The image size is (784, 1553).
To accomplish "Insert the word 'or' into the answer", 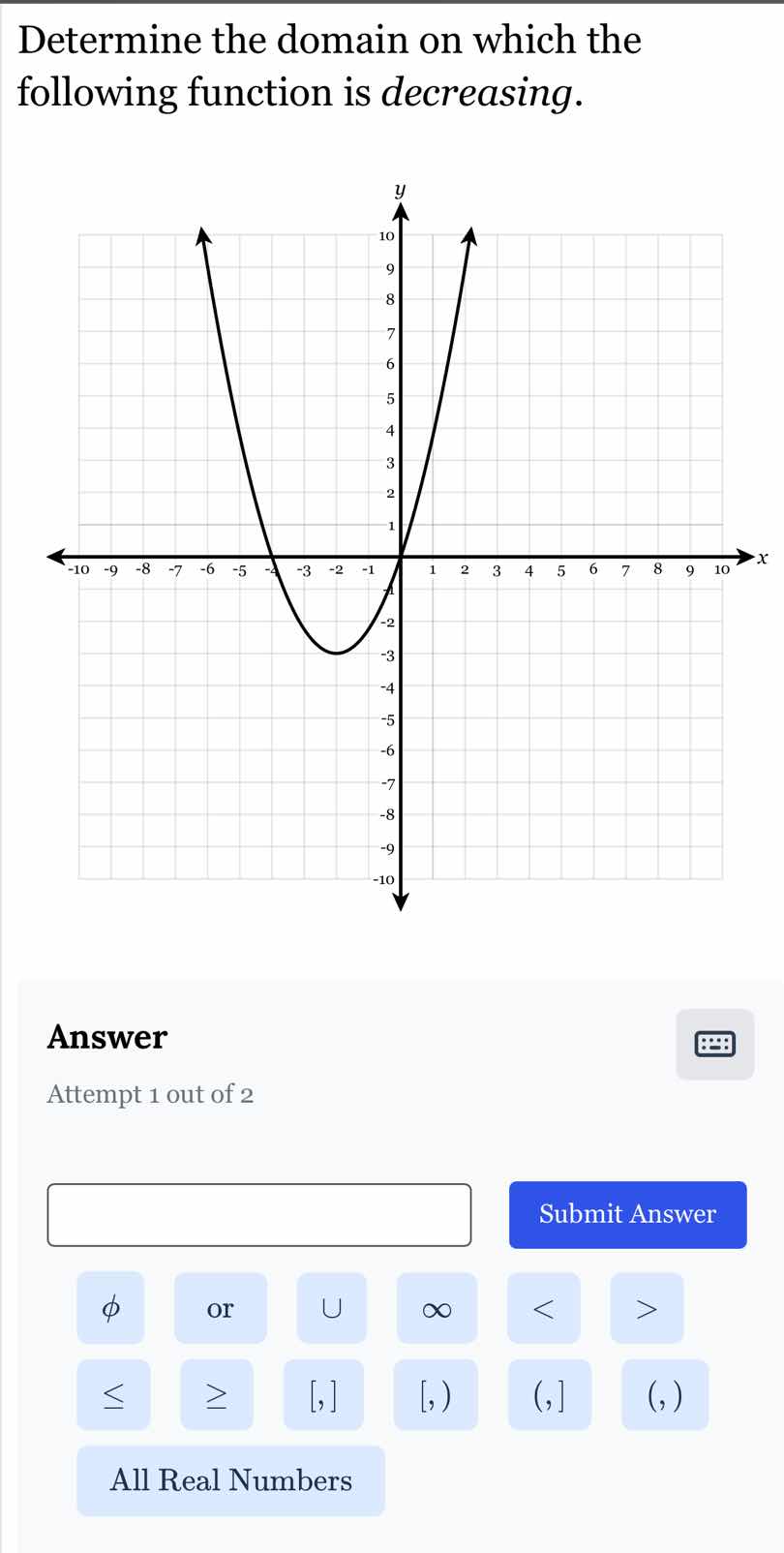I will point(219,1309).
